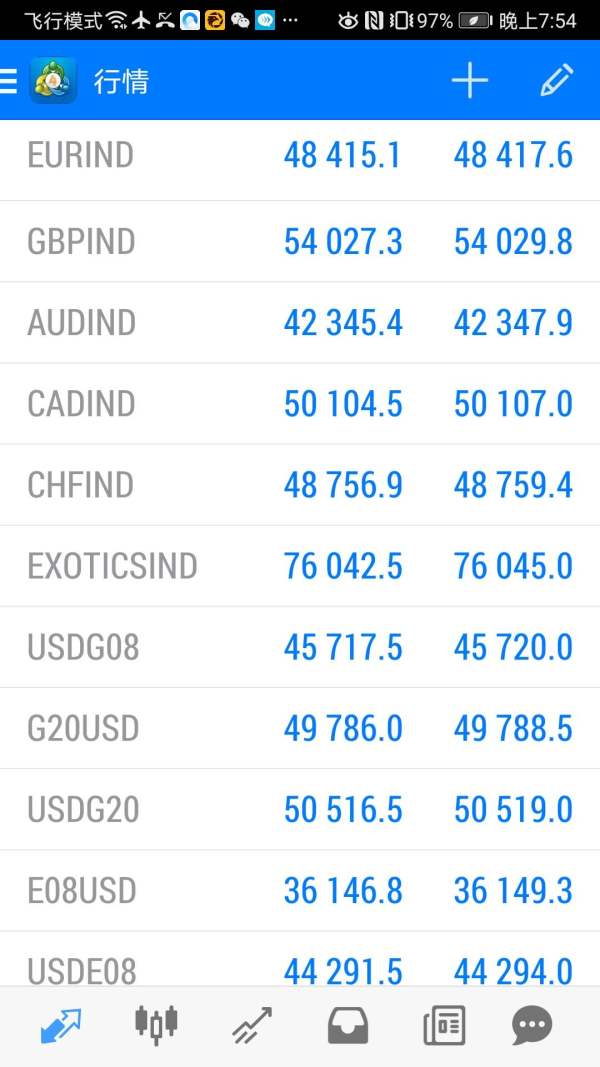
Task: Open the history inbox tab
Action: coord(348,1025)
